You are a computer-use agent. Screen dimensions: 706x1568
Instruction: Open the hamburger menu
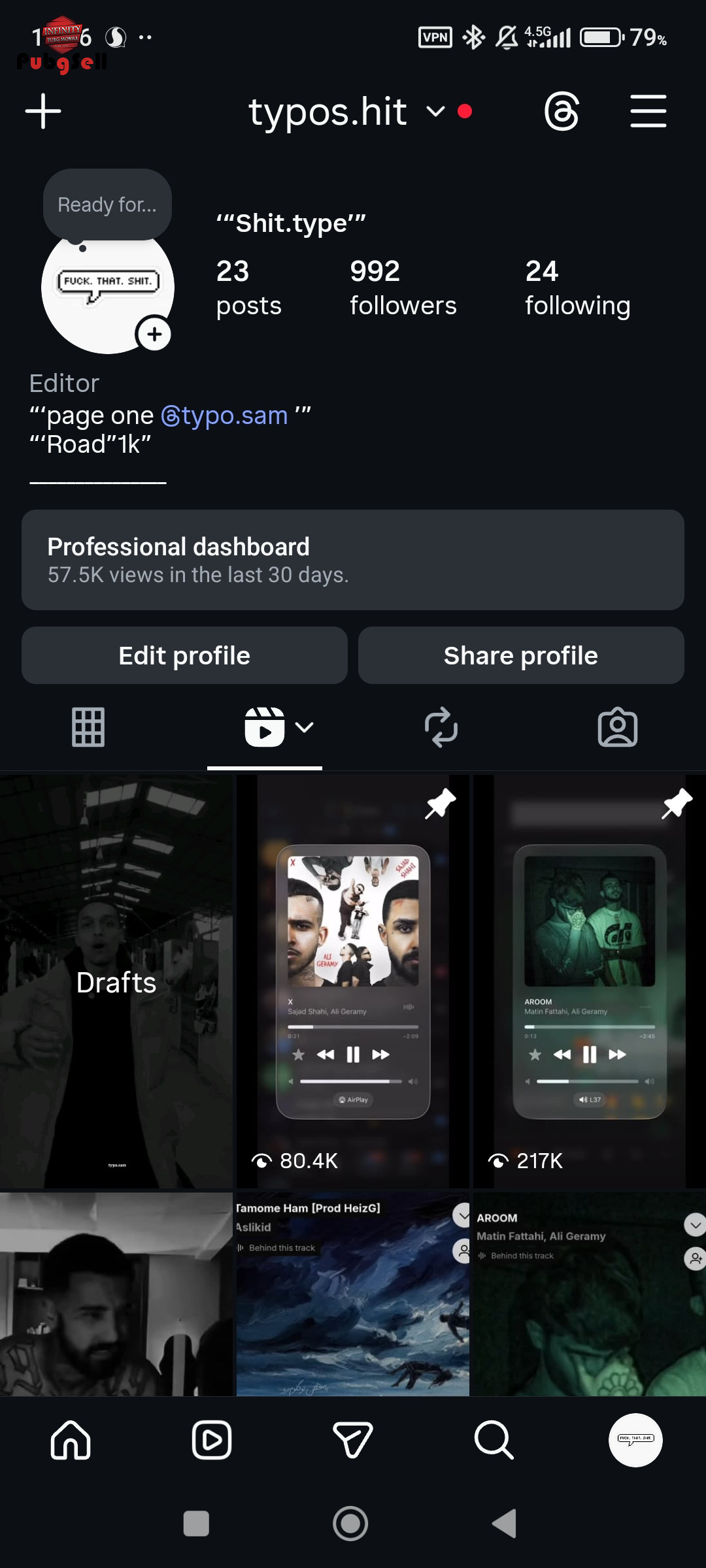click(648, 111)
